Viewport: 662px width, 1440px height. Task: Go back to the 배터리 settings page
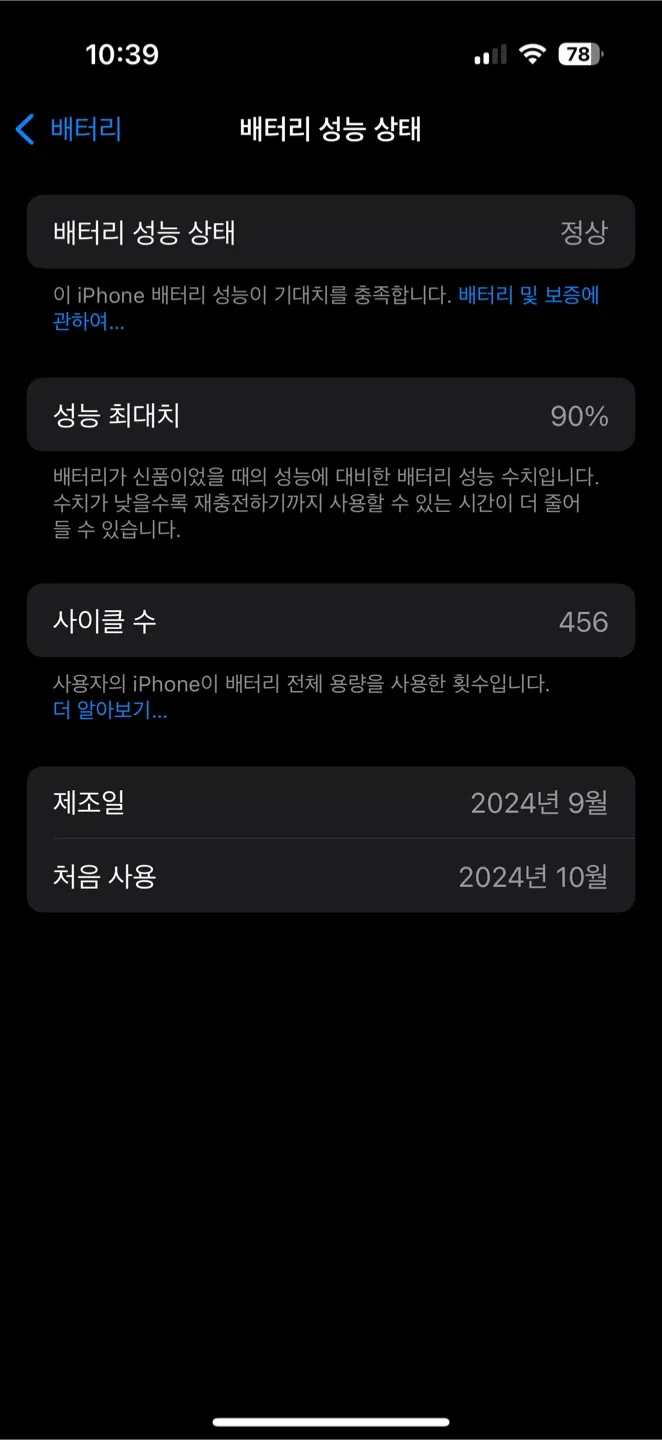[68, 129]
